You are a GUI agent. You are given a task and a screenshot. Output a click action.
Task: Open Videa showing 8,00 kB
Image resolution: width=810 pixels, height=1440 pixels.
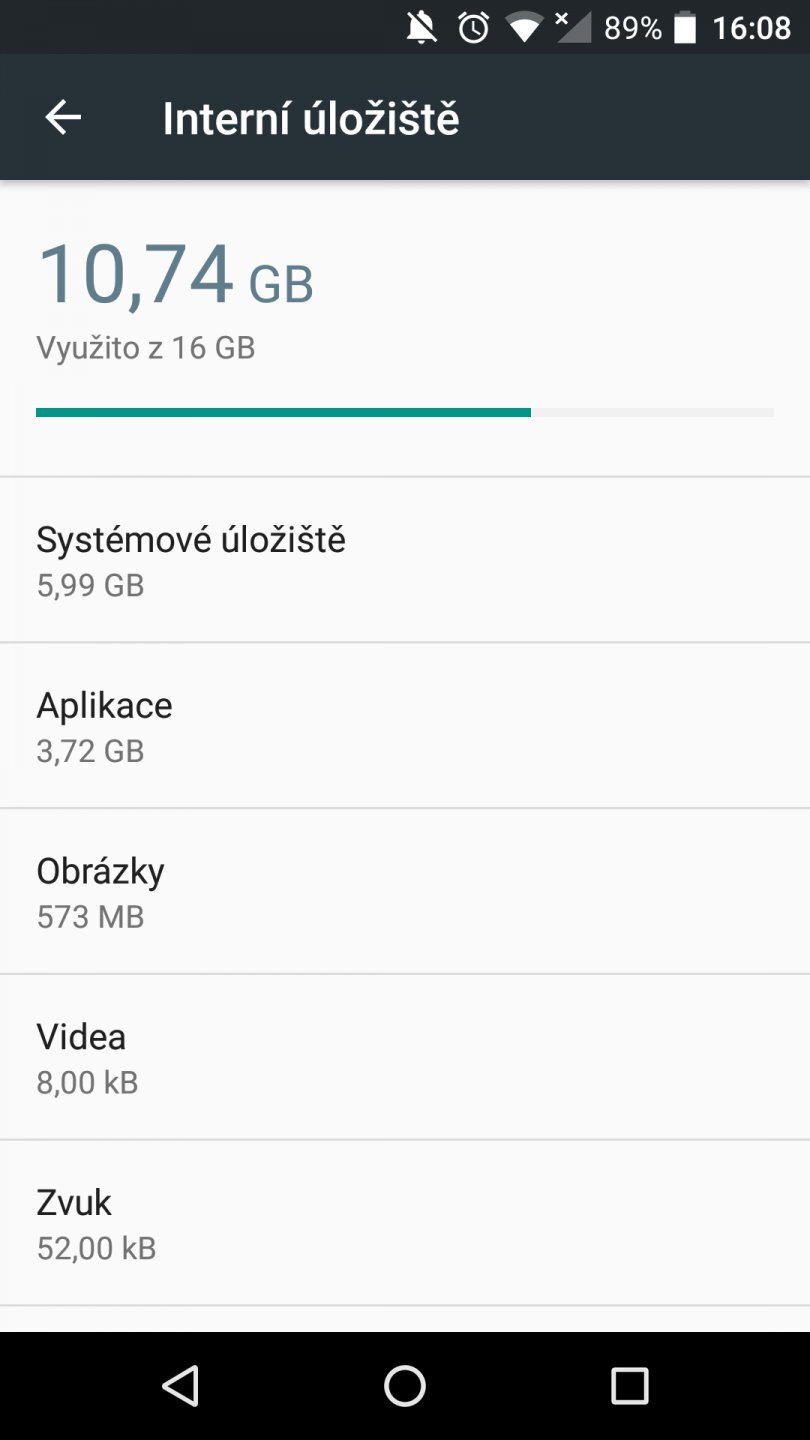(x=405, y=1056)
